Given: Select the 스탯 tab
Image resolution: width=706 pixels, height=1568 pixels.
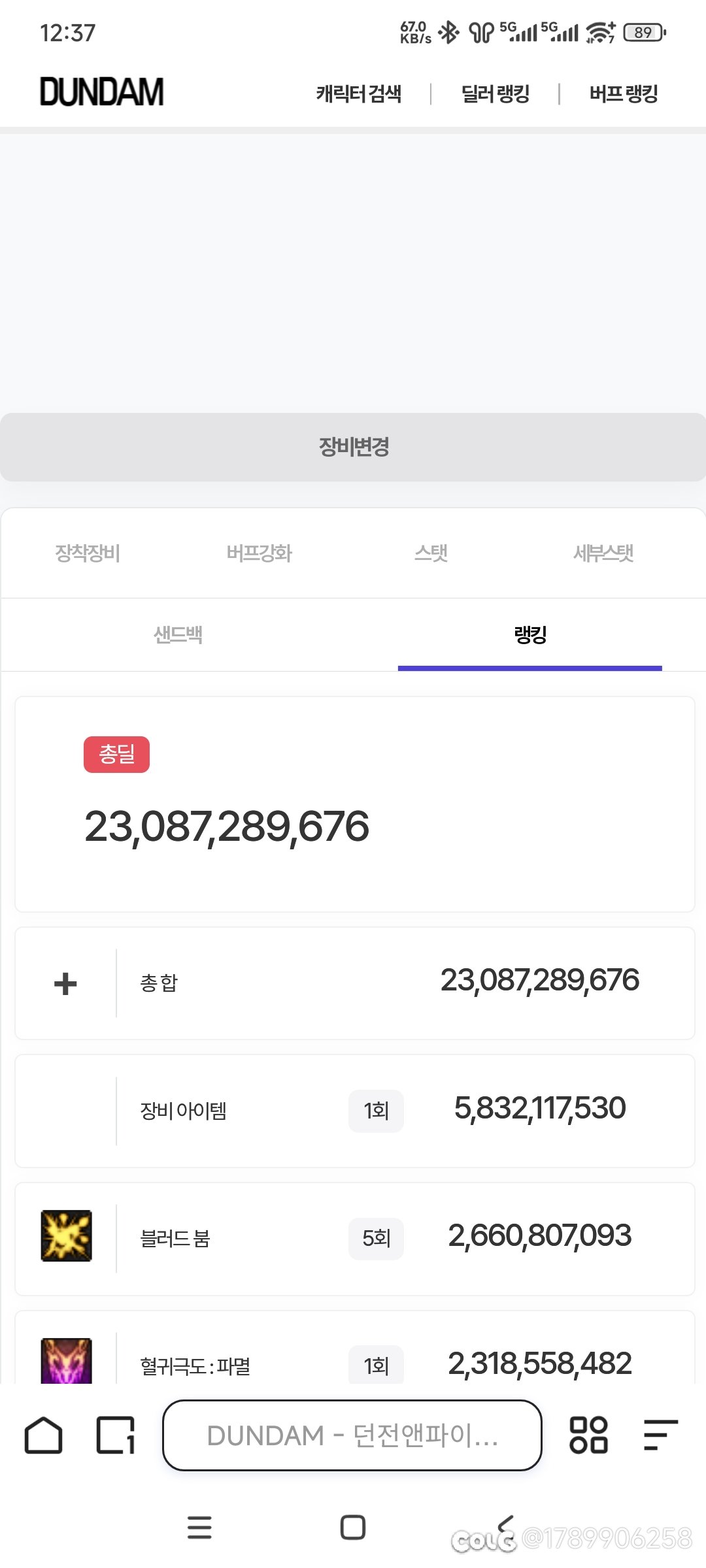Looking at the screenshot, I should pyautogui.click(x=431, y=553).
